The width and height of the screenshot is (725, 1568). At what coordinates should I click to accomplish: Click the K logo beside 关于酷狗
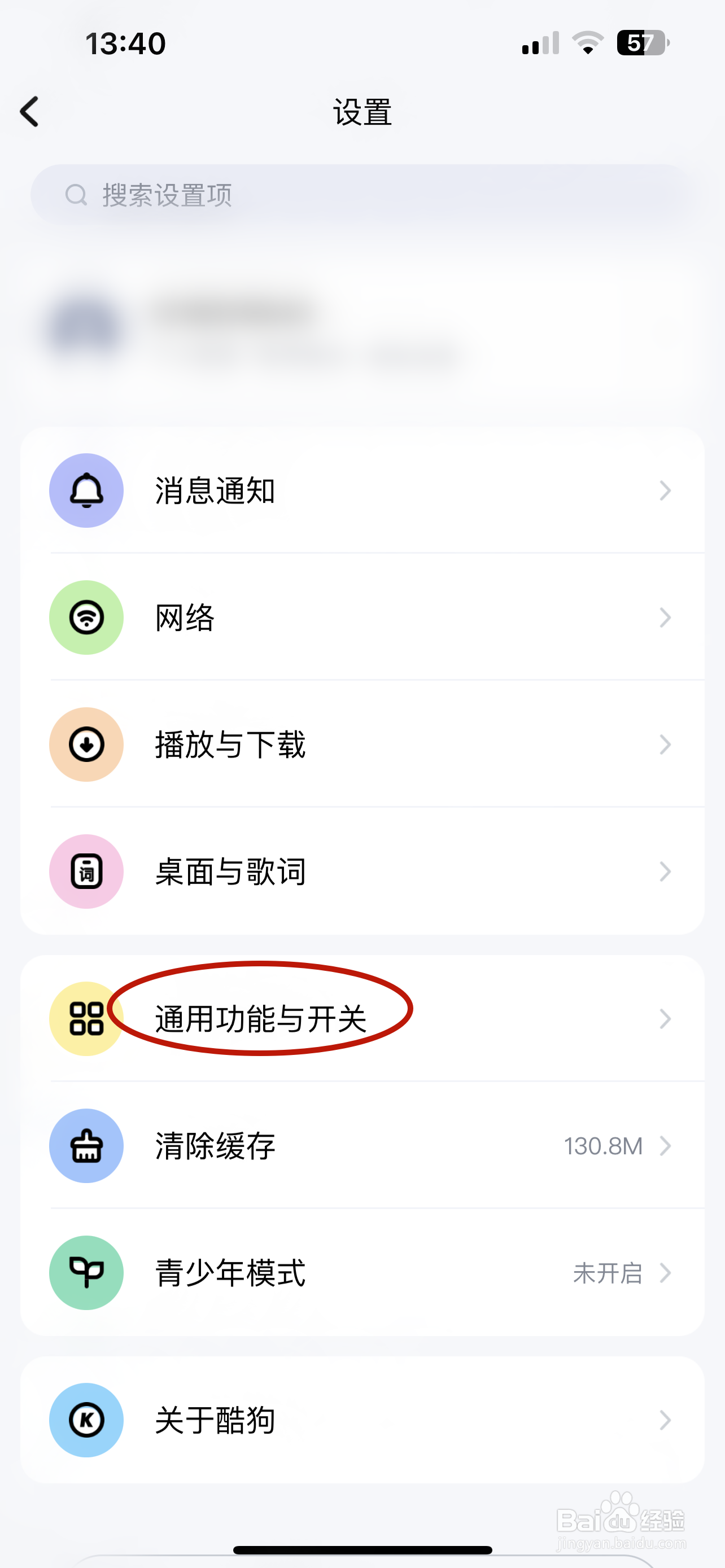pyautogui.click(x=86, y=1421)
